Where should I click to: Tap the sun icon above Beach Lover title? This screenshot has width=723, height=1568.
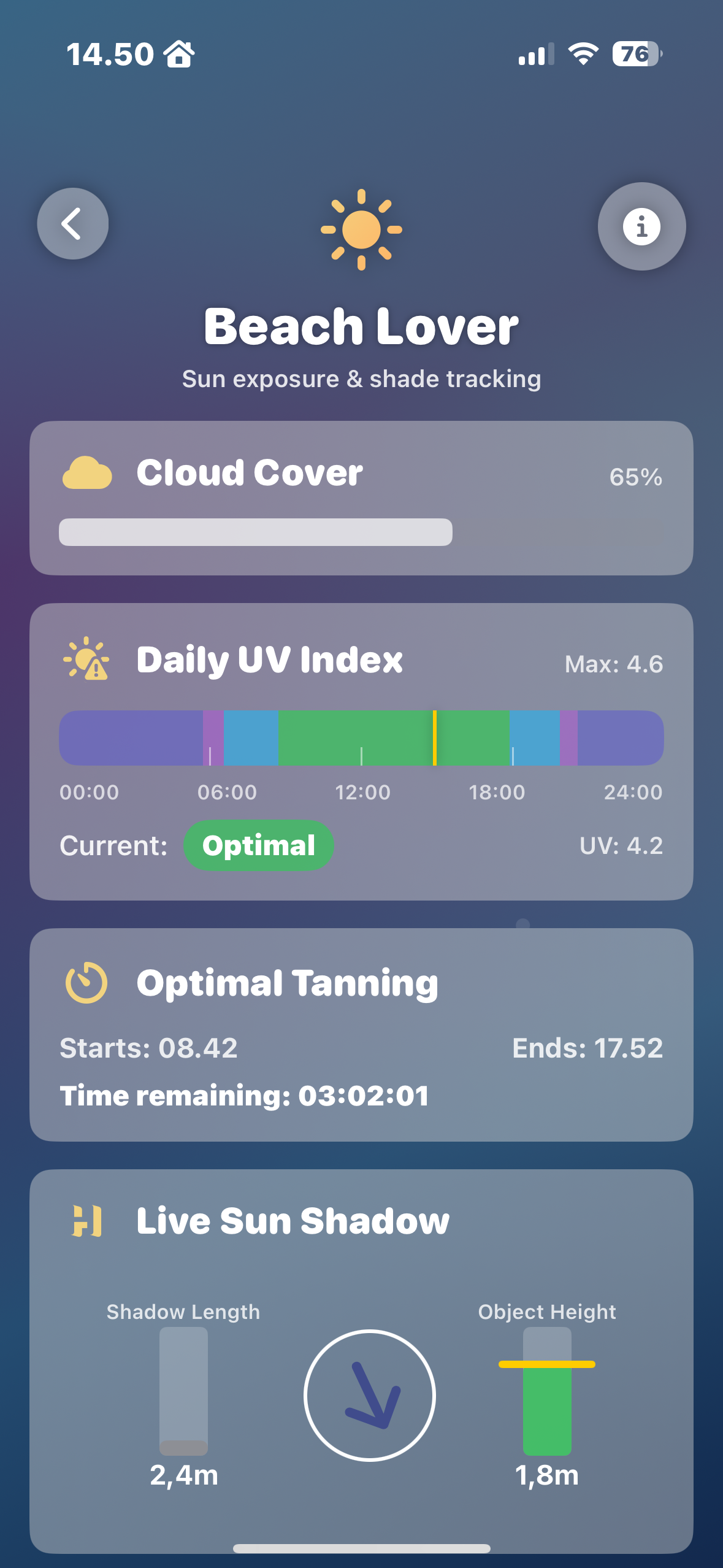[361, 230]
